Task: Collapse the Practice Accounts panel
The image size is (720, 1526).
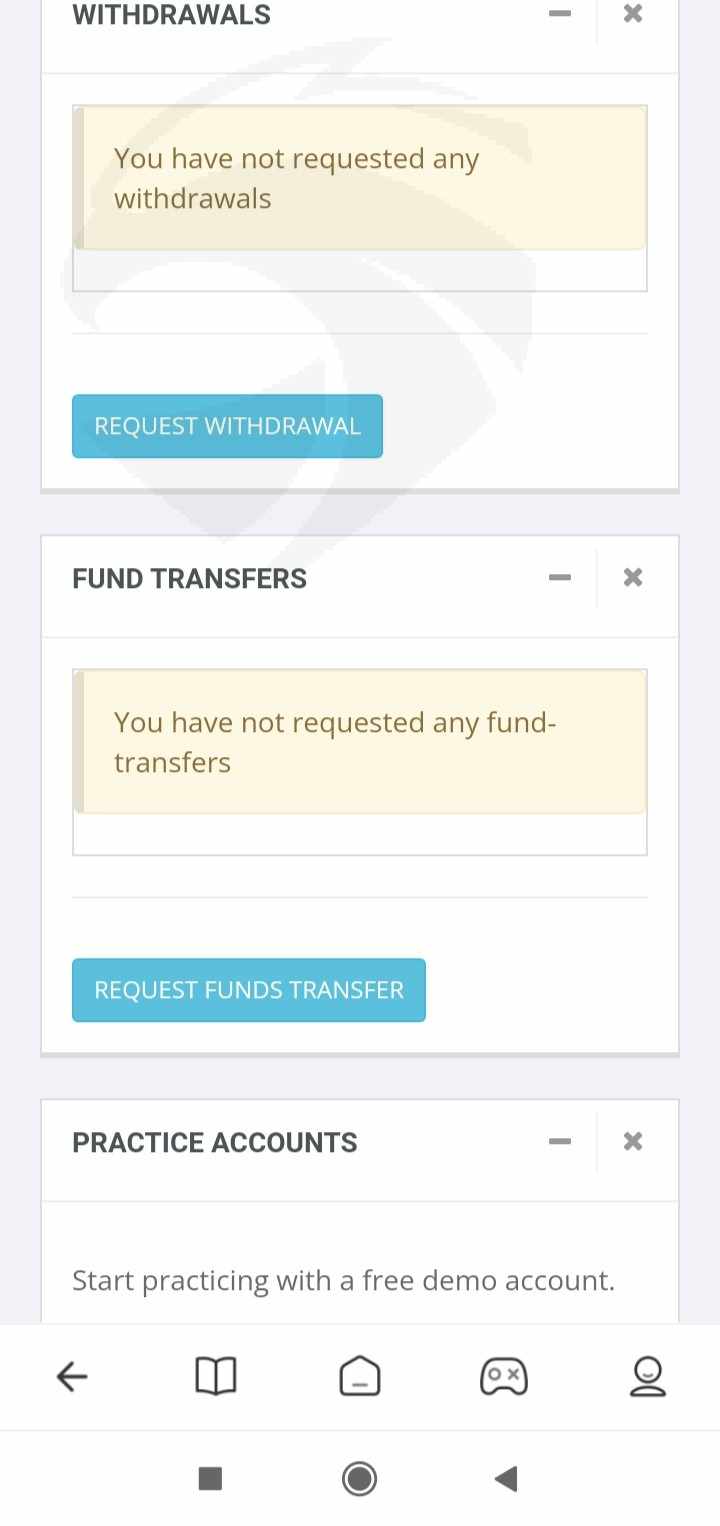Action: [x=560, y=1141]
